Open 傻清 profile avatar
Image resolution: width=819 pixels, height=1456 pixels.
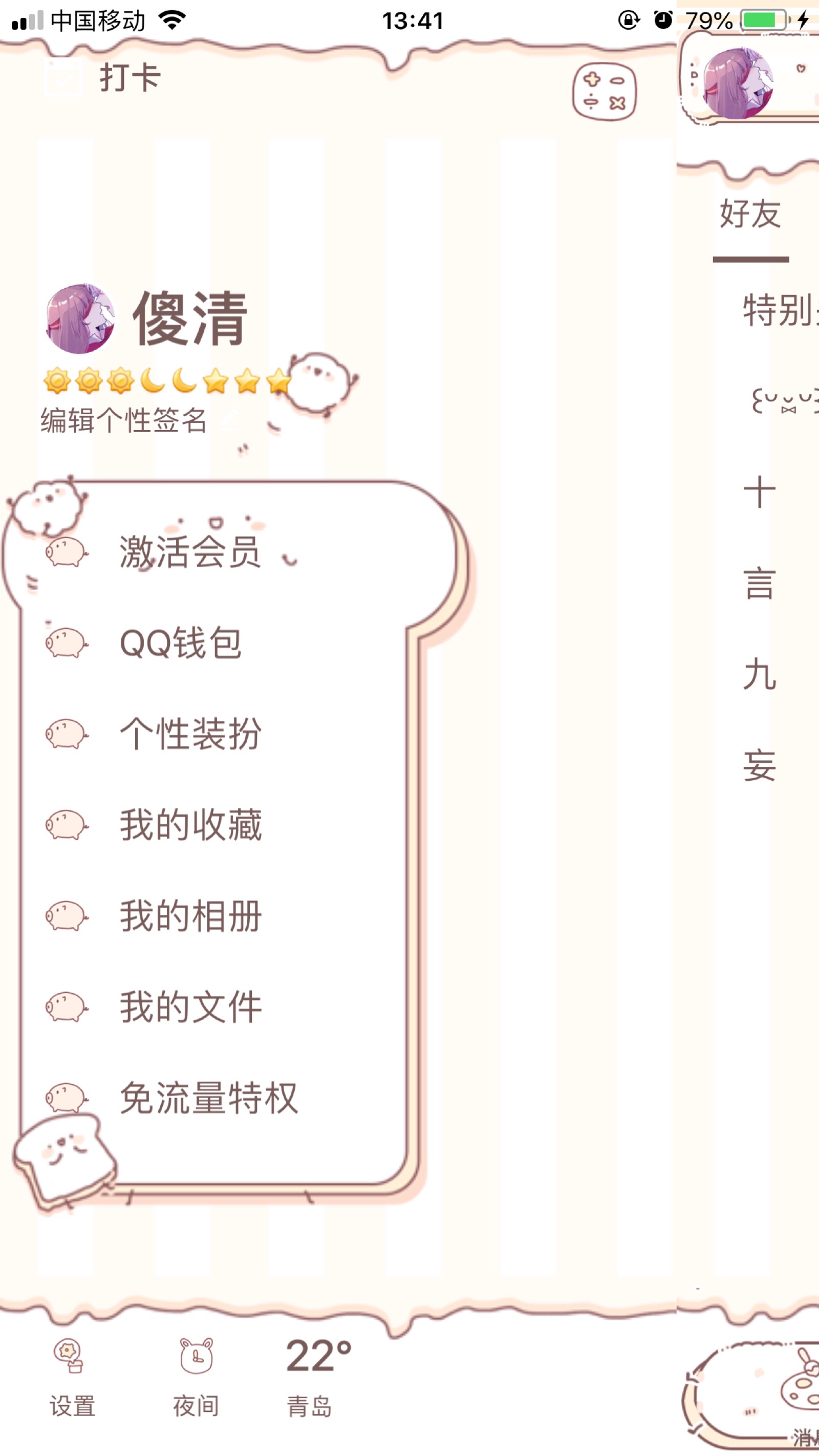80,319
